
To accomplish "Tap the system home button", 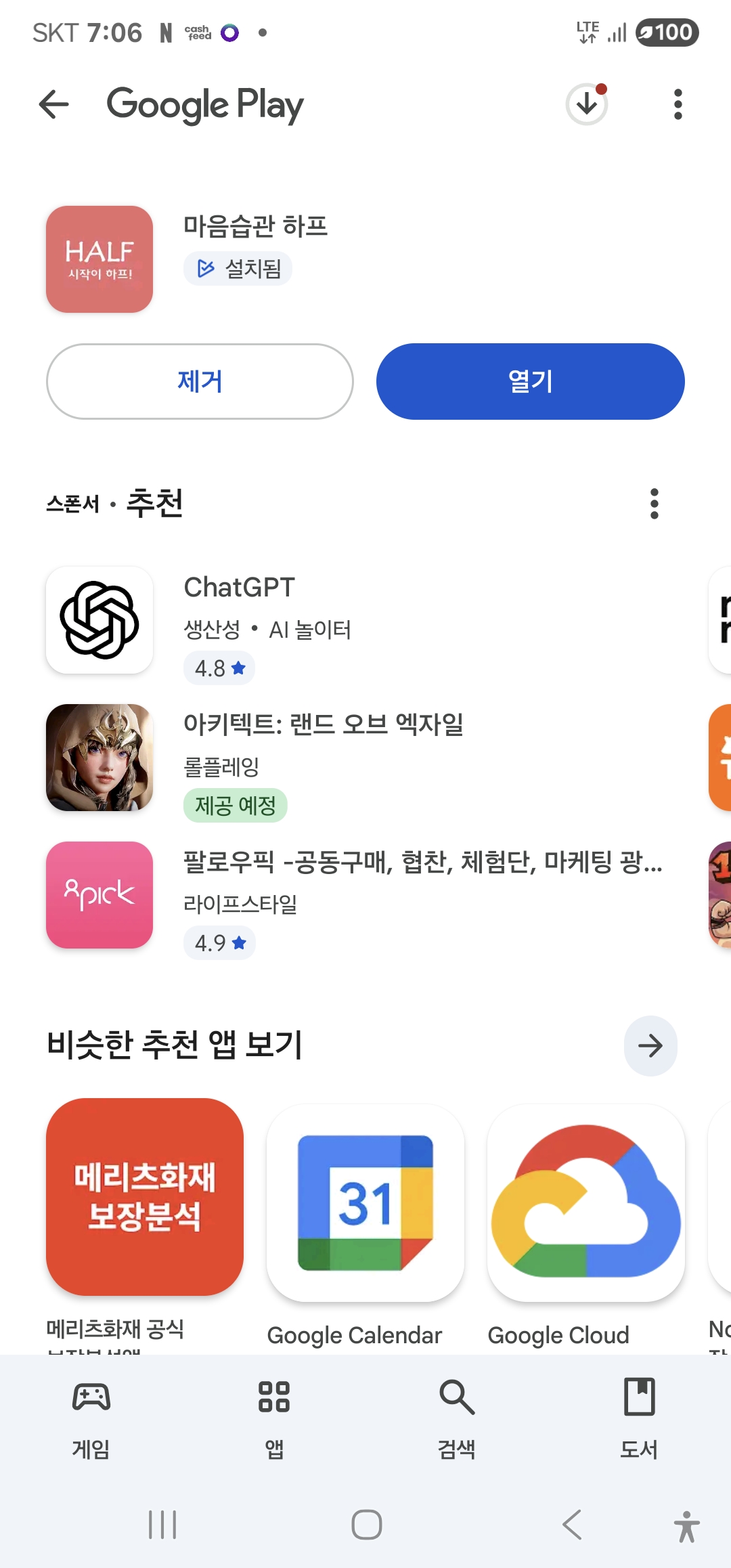I will [366, 1525].
